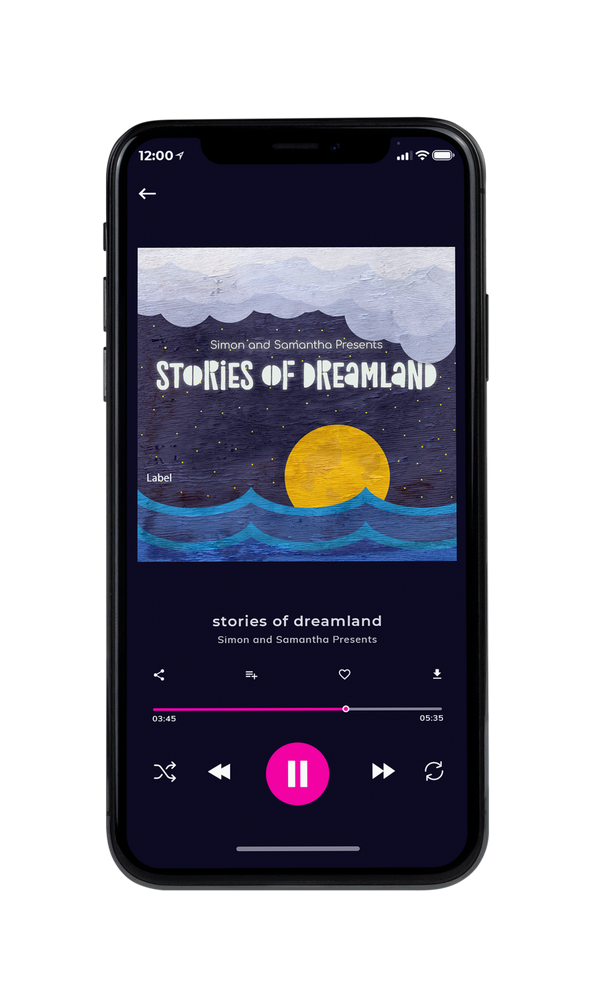The image size is (600, 1000).
Task: Open the Stories of Dreamland album artwork
Action: (x=297, y=404)
